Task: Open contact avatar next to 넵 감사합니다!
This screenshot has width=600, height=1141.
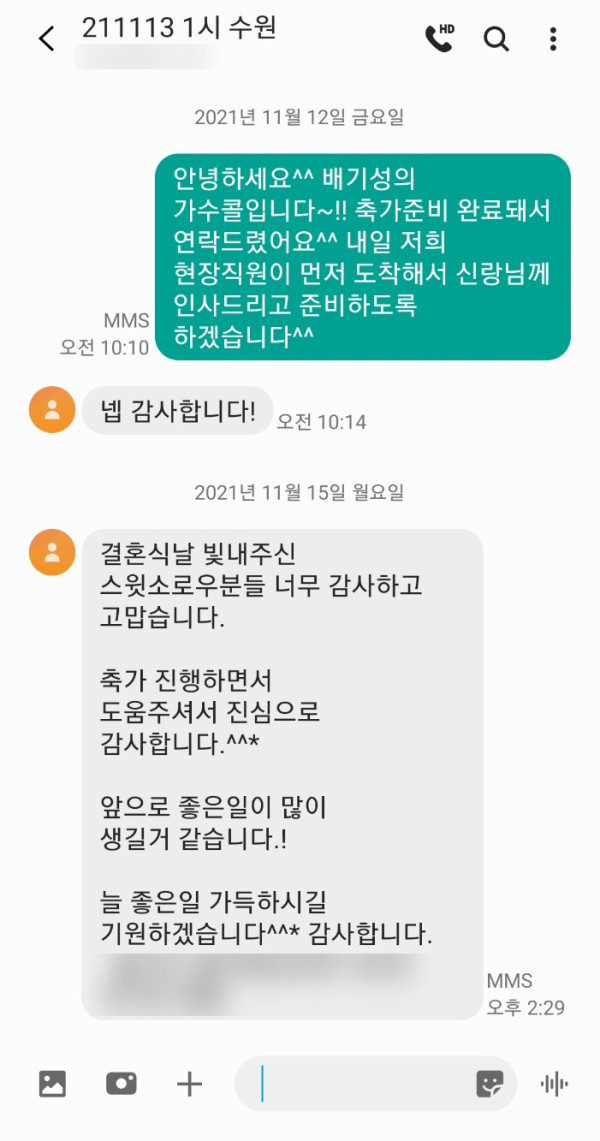Action: click(52, 410)
